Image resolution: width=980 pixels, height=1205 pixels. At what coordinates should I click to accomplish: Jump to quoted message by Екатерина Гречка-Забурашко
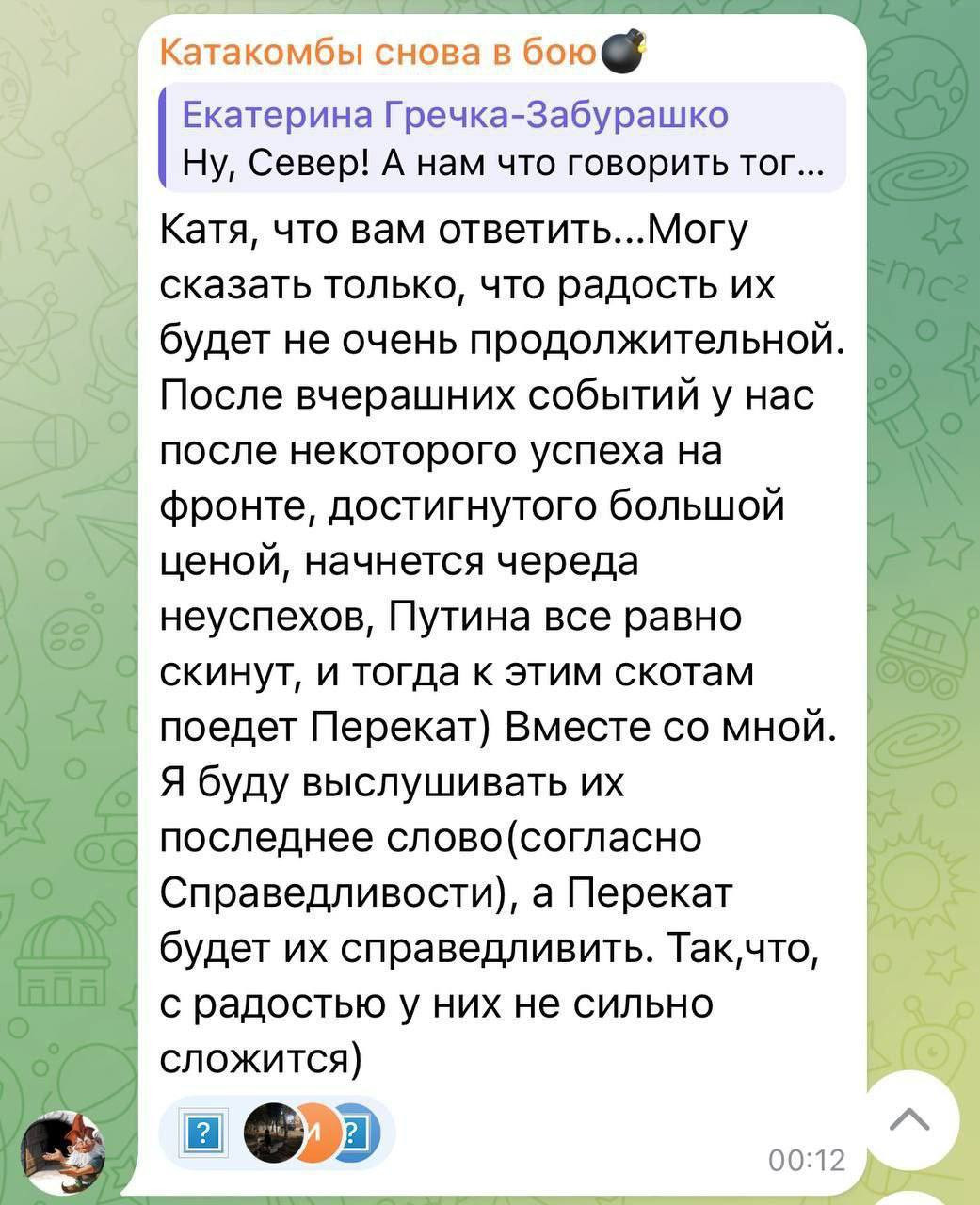click(x=503, y=138)
